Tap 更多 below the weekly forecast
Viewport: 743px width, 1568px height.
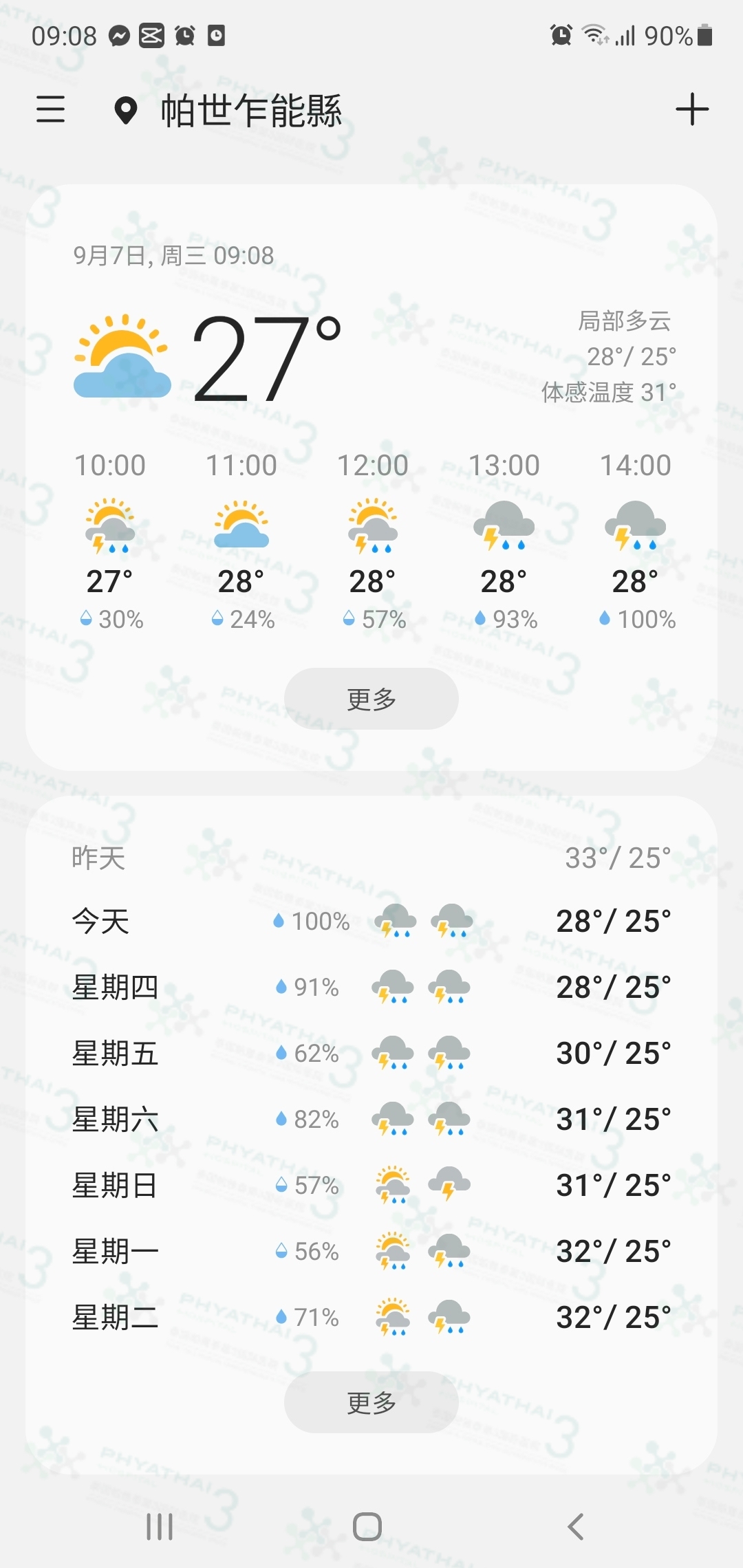click(x=371, y=1402)
